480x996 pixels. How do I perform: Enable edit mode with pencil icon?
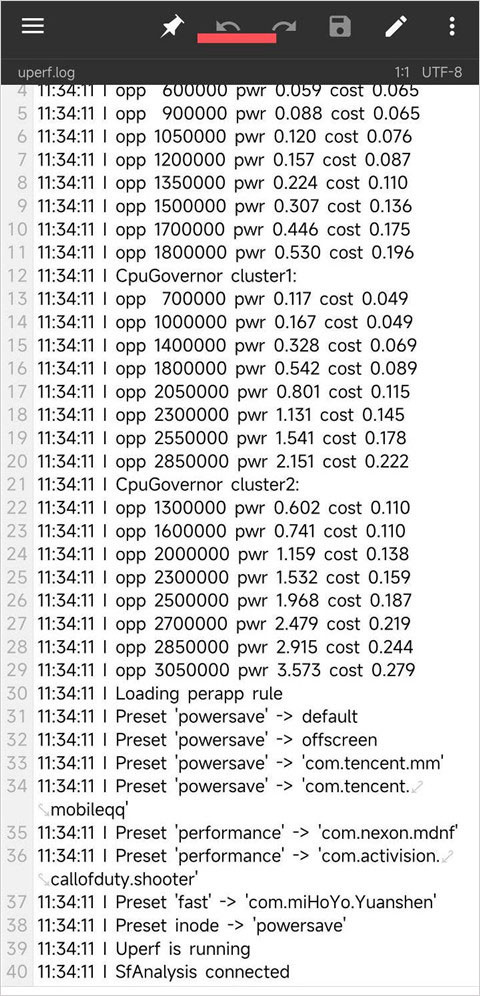coord(396,26)
